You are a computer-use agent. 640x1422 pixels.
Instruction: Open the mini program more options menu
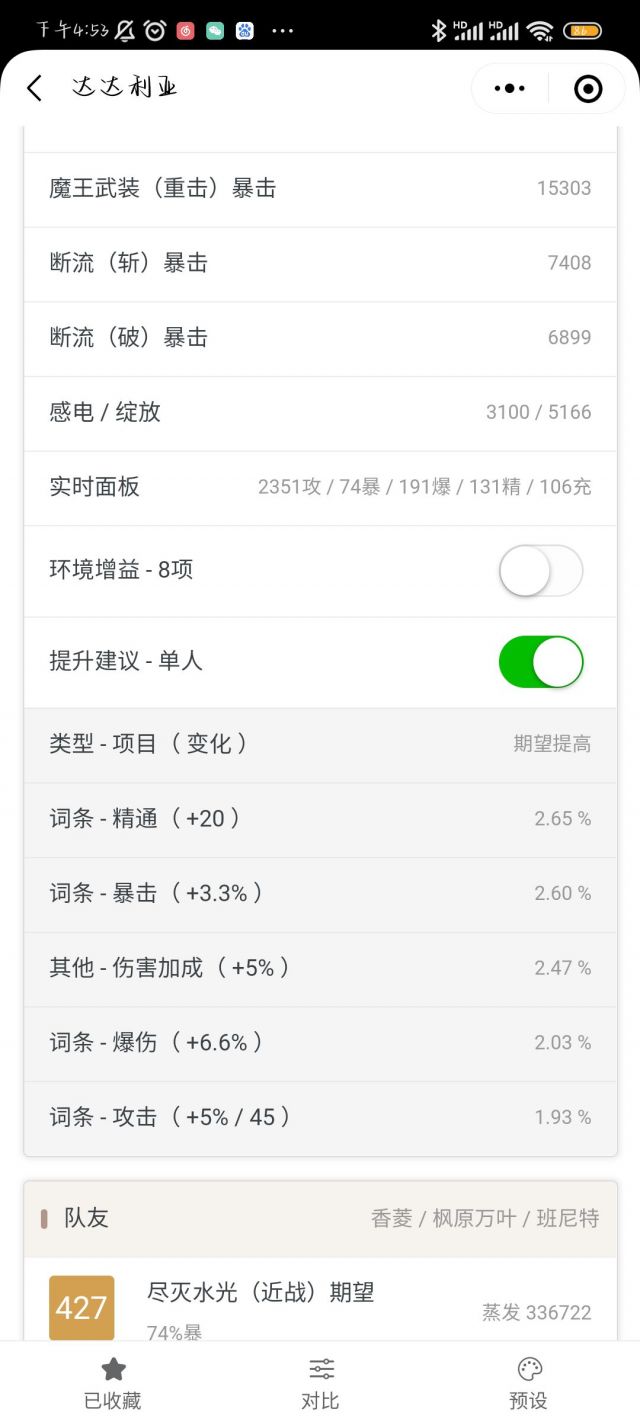(x=510, y=88)
